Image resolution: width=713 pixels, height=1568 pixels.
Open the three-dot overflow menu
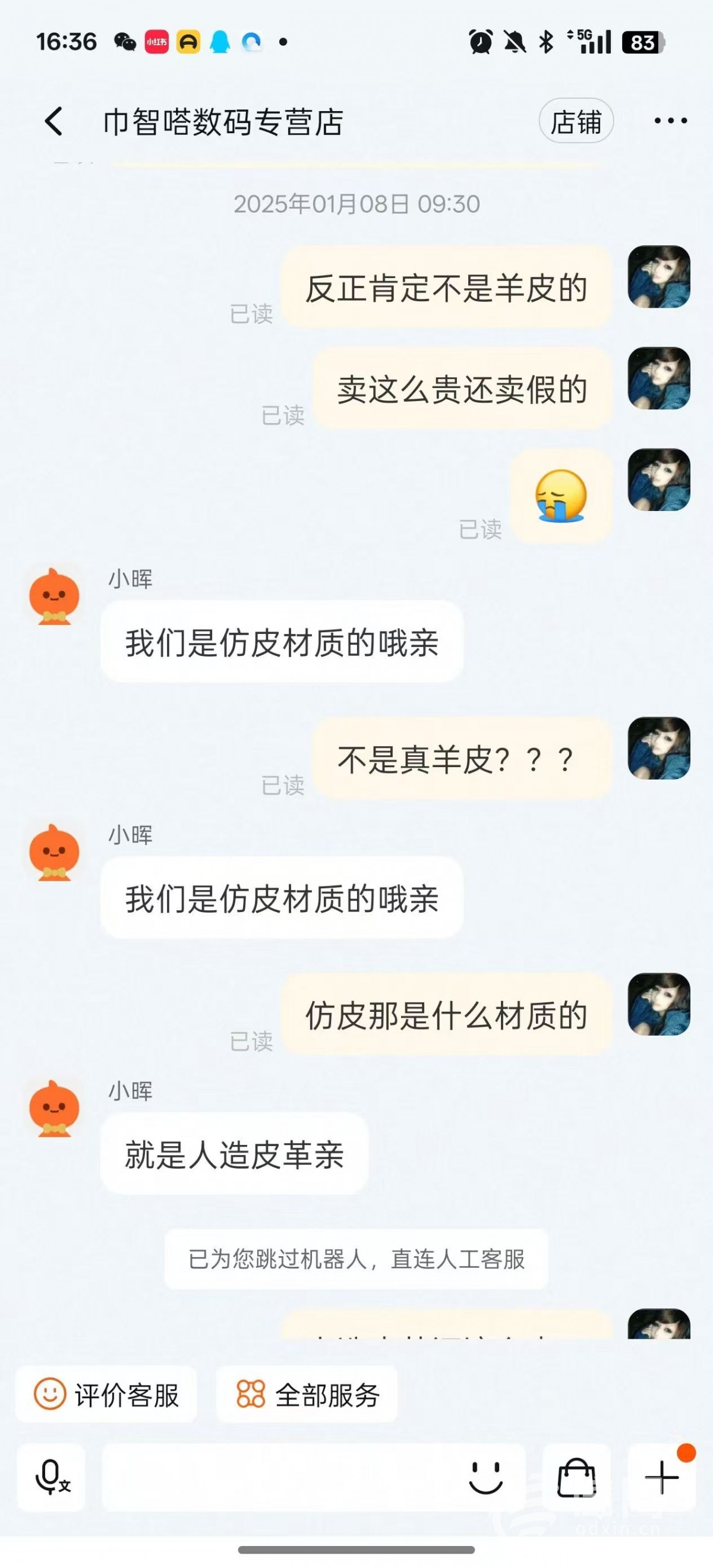click(670, 121)
